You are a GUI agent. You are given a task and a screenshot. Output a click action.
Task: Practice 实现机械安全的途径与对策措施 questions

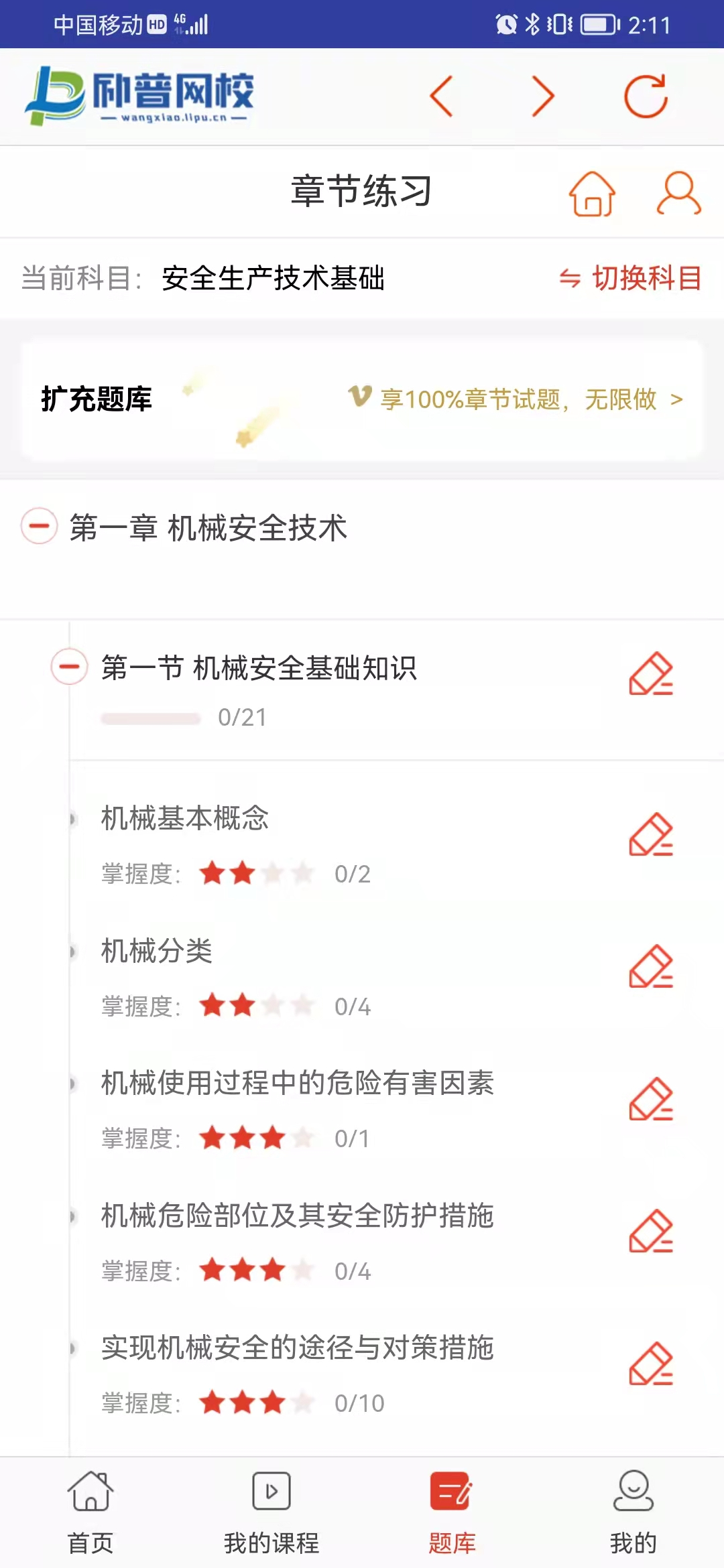coord(650,1364)
